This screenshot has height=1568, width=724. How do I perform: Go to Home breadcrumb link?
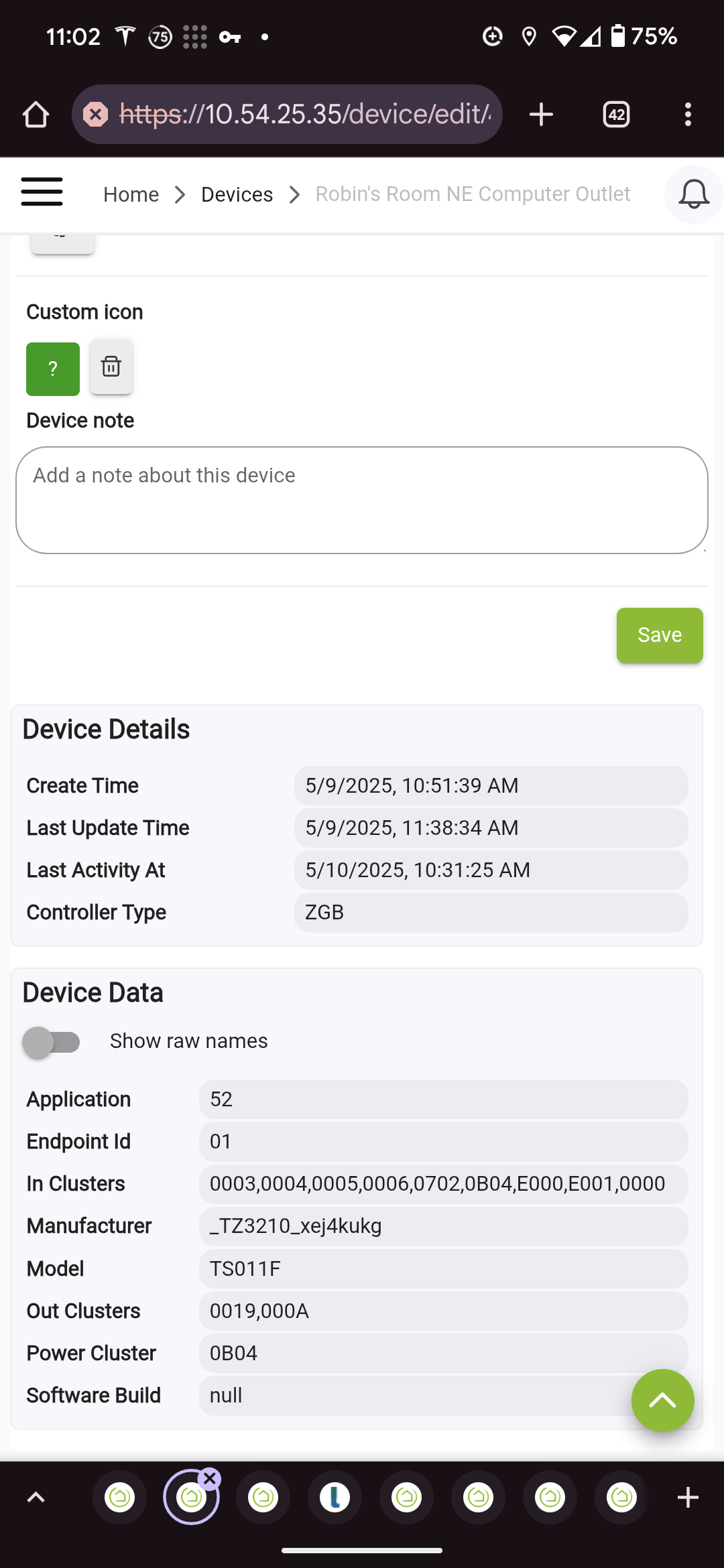click(131, 194)
